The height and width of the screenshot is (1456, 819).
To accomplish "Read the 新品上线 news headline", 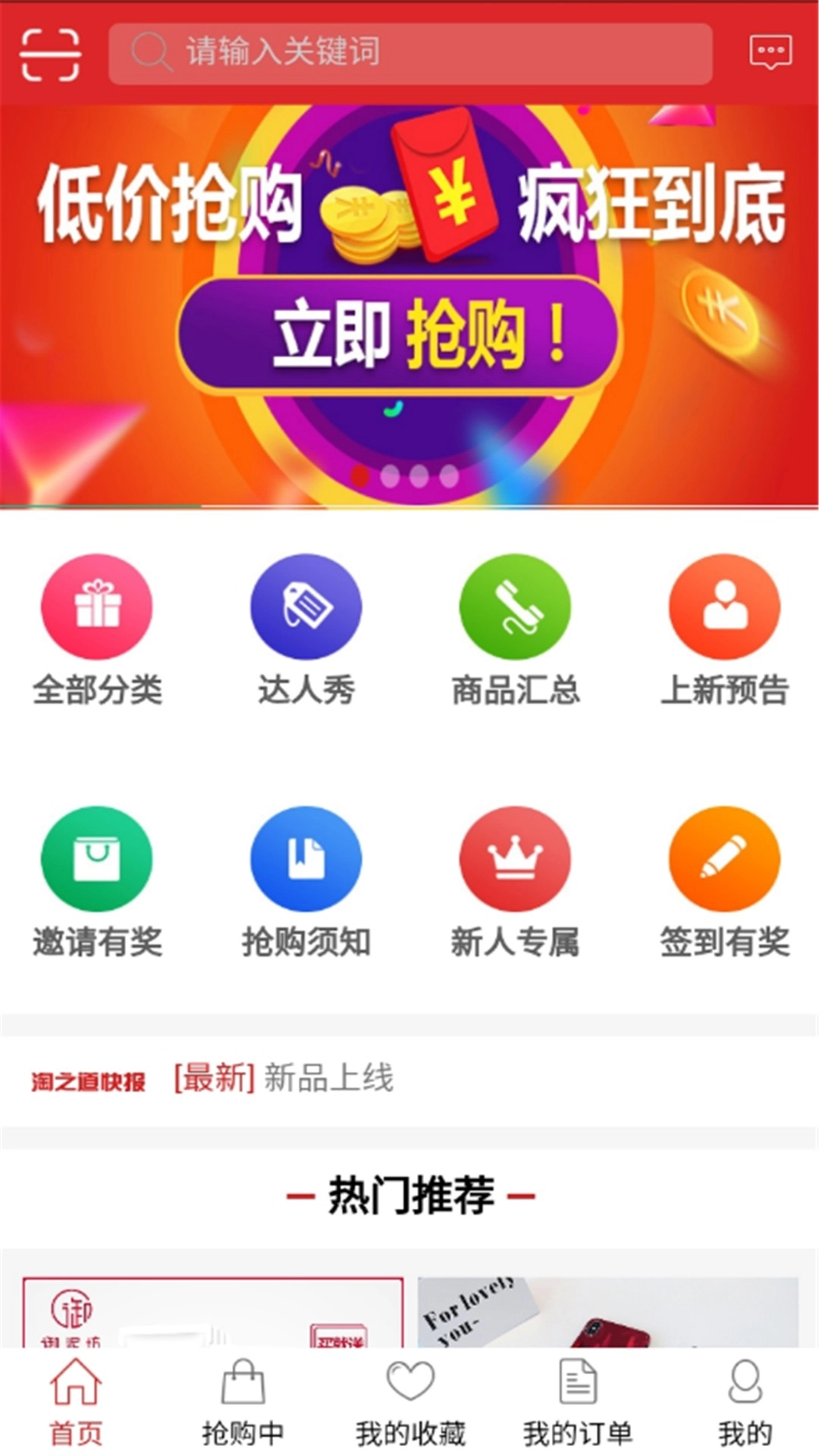I will pos(328,1078).
